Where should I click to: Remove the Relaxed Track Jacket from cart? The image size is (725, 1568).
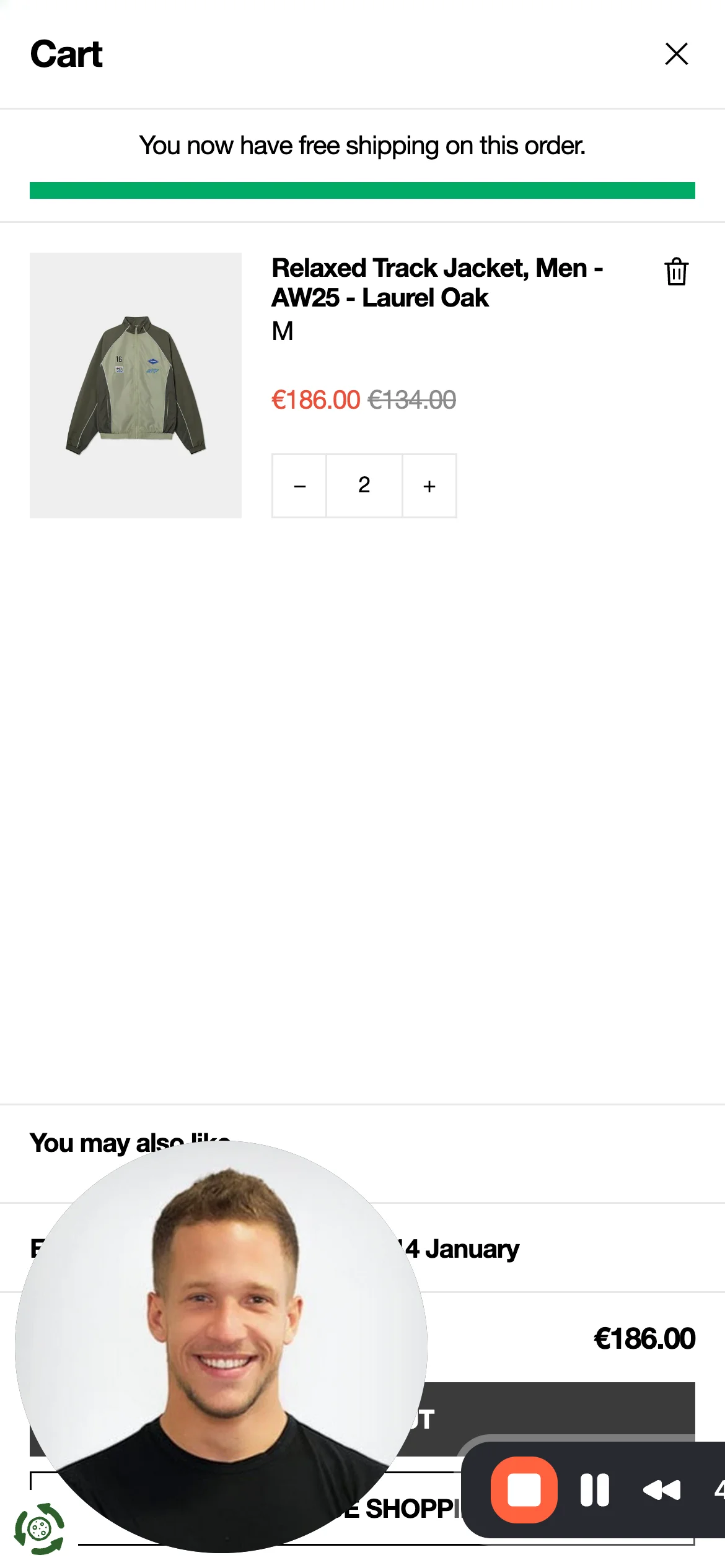tap(676, 271)
